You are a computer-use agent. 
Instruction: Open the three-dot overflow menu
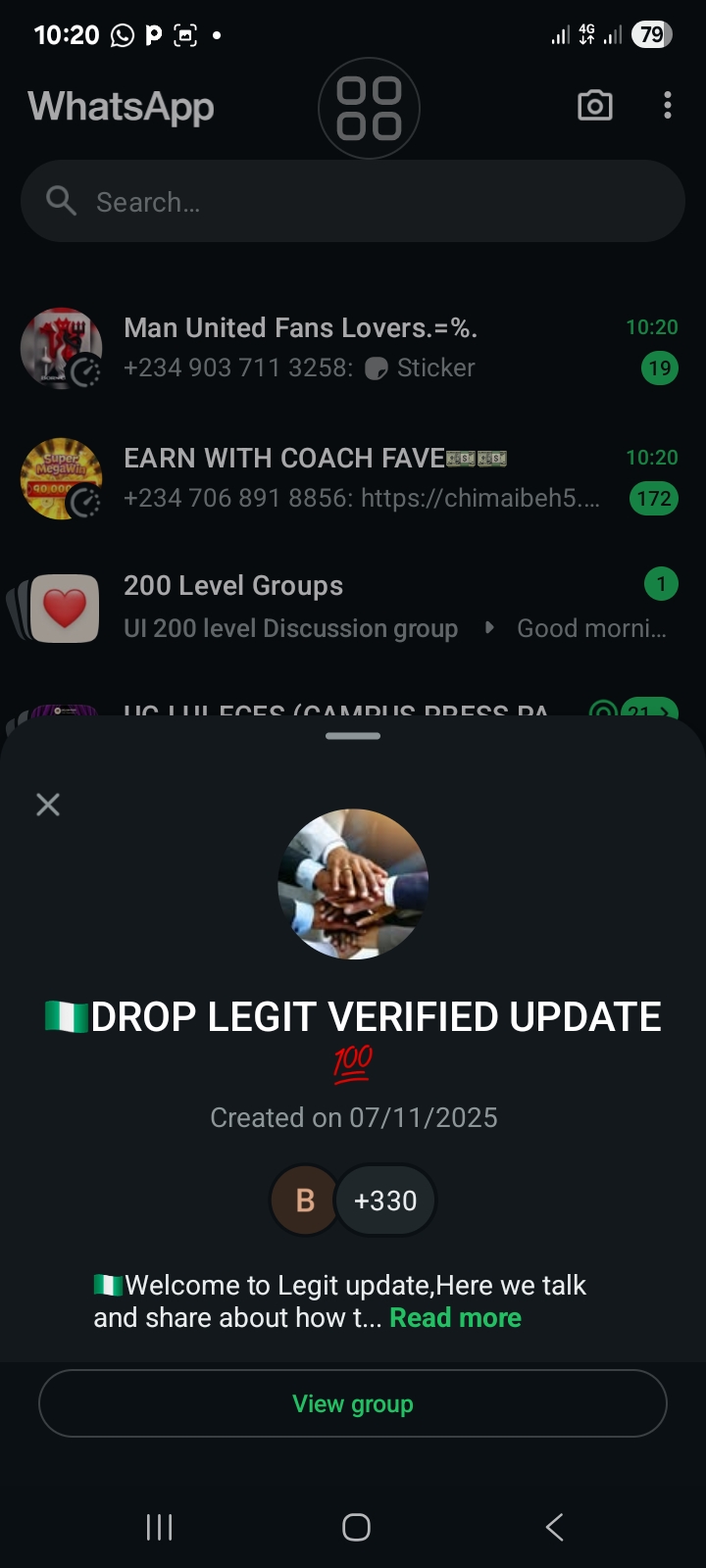[x=668, y=106]
